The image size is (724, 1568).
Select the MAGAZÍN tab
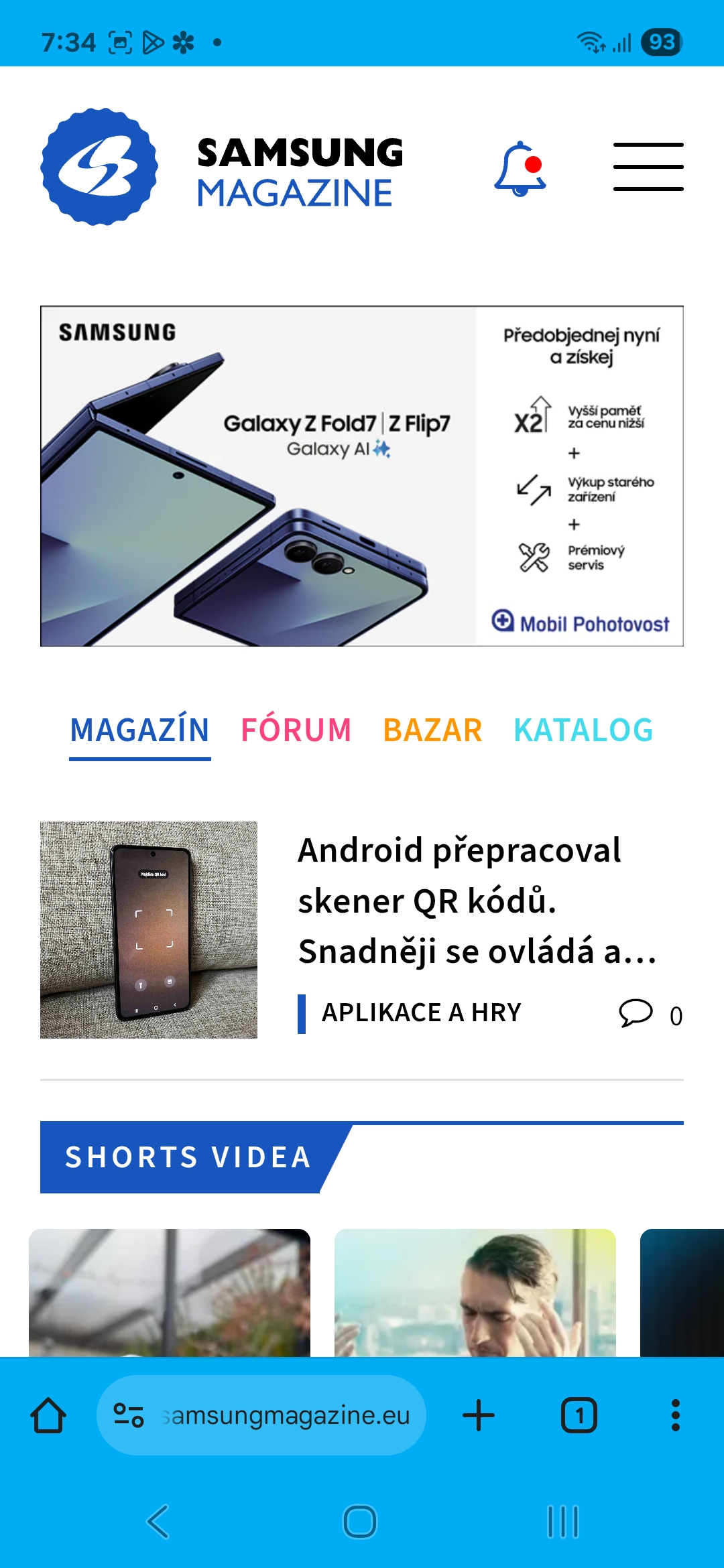139,730
